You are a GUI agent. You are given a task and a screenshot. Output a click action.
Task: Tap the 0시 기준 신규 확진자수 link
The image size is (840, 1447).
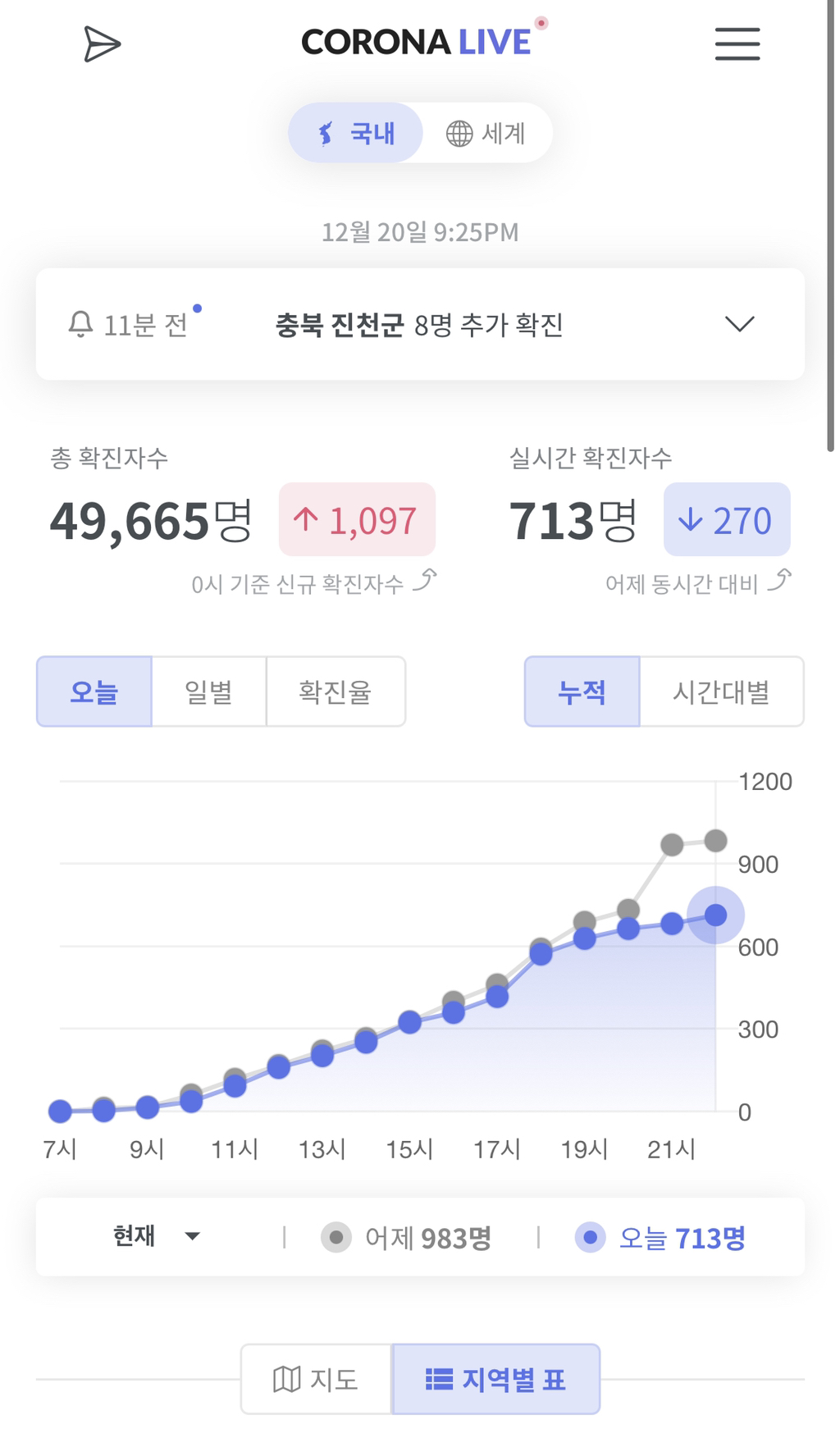pyautogui.click(x=313, y=582)
